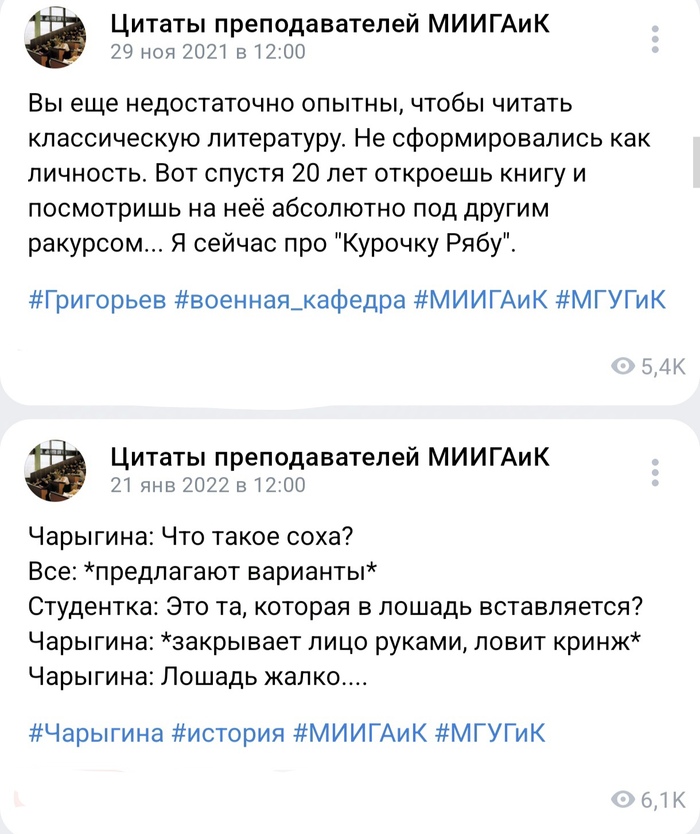Tap the group name above the 29 ноя 2021 post
This screenshot has width=700, height=834.
[x=329, y=23]
